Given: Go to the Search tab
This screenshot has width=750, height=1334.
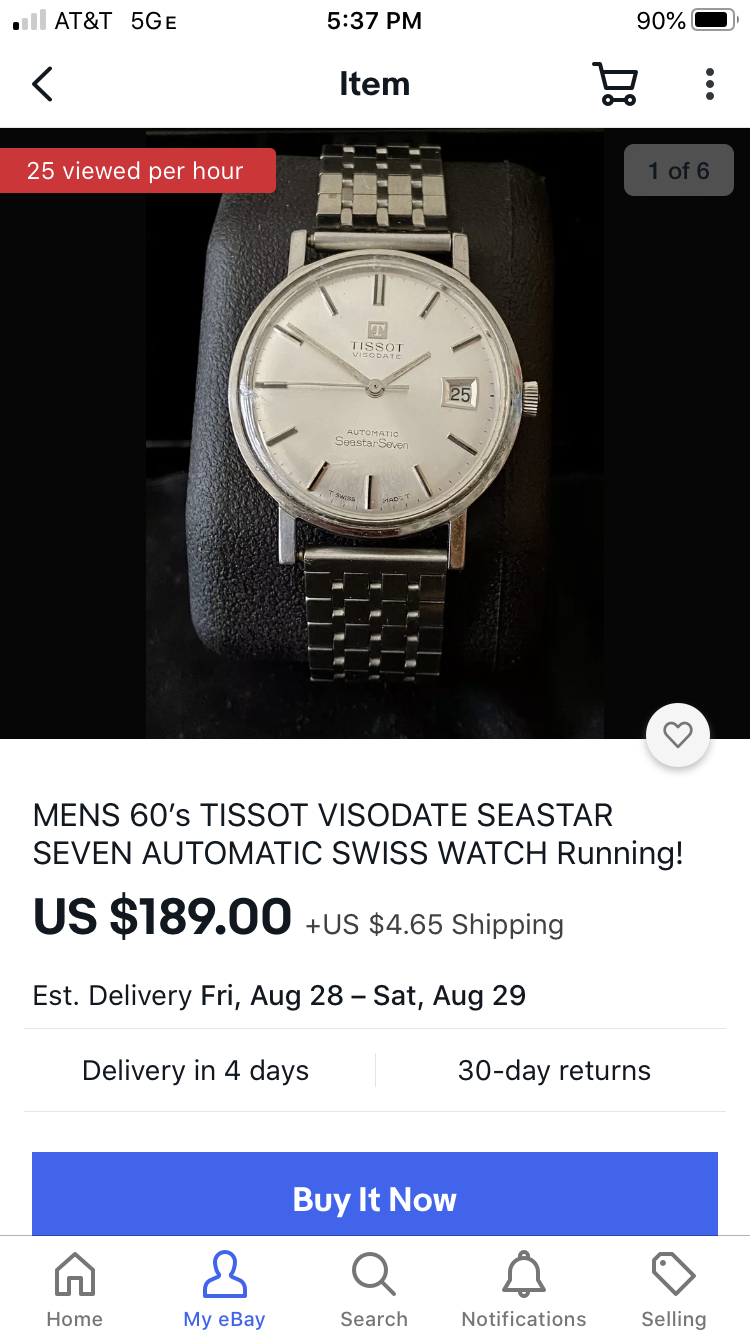Looking at the screenshot, I should 374,1290.
